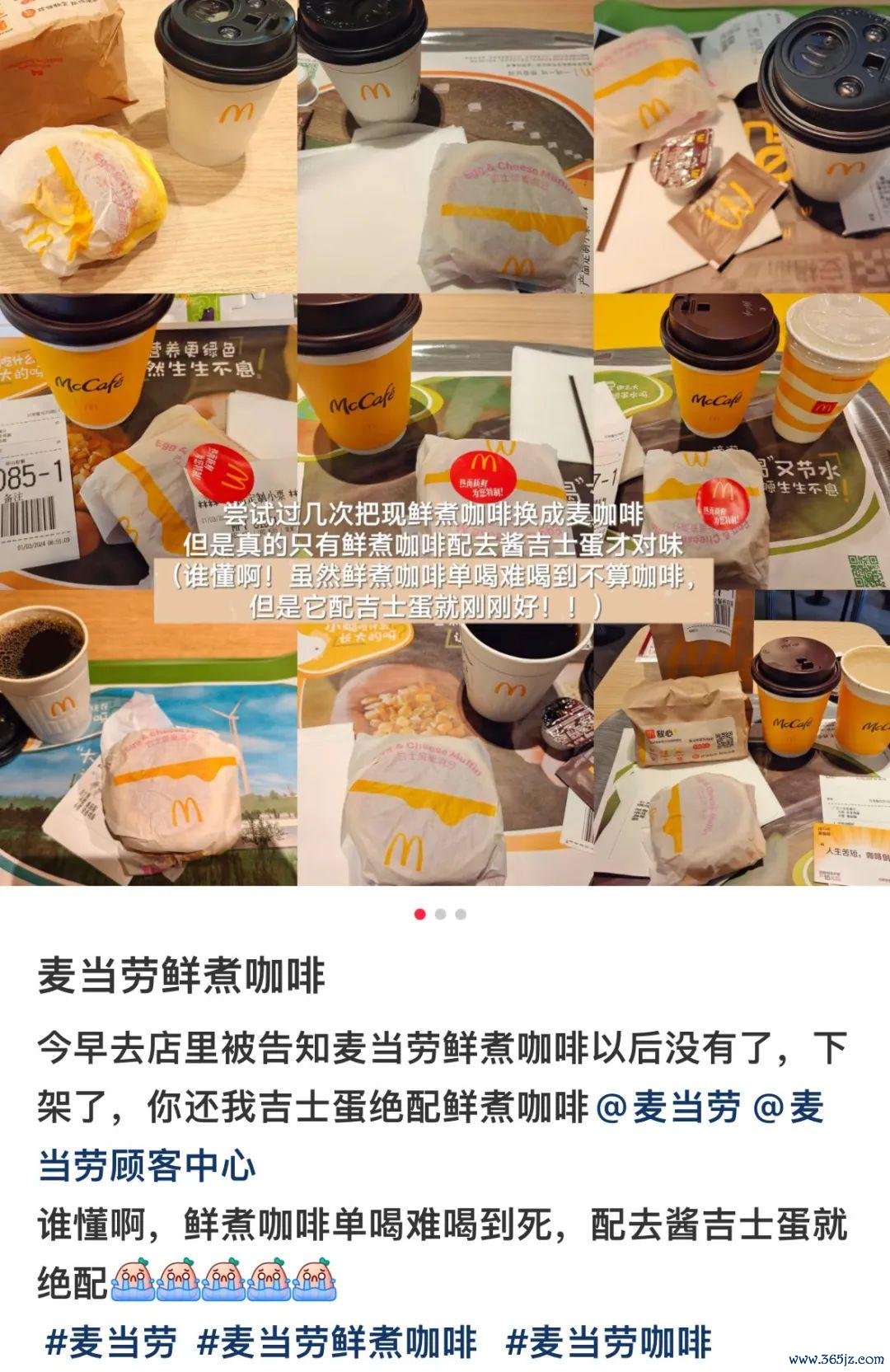Viewport: 890px width, 1372px height.
Task: Select the #麦当劳咖啡 hashtag
Action: pos(608,1342)
